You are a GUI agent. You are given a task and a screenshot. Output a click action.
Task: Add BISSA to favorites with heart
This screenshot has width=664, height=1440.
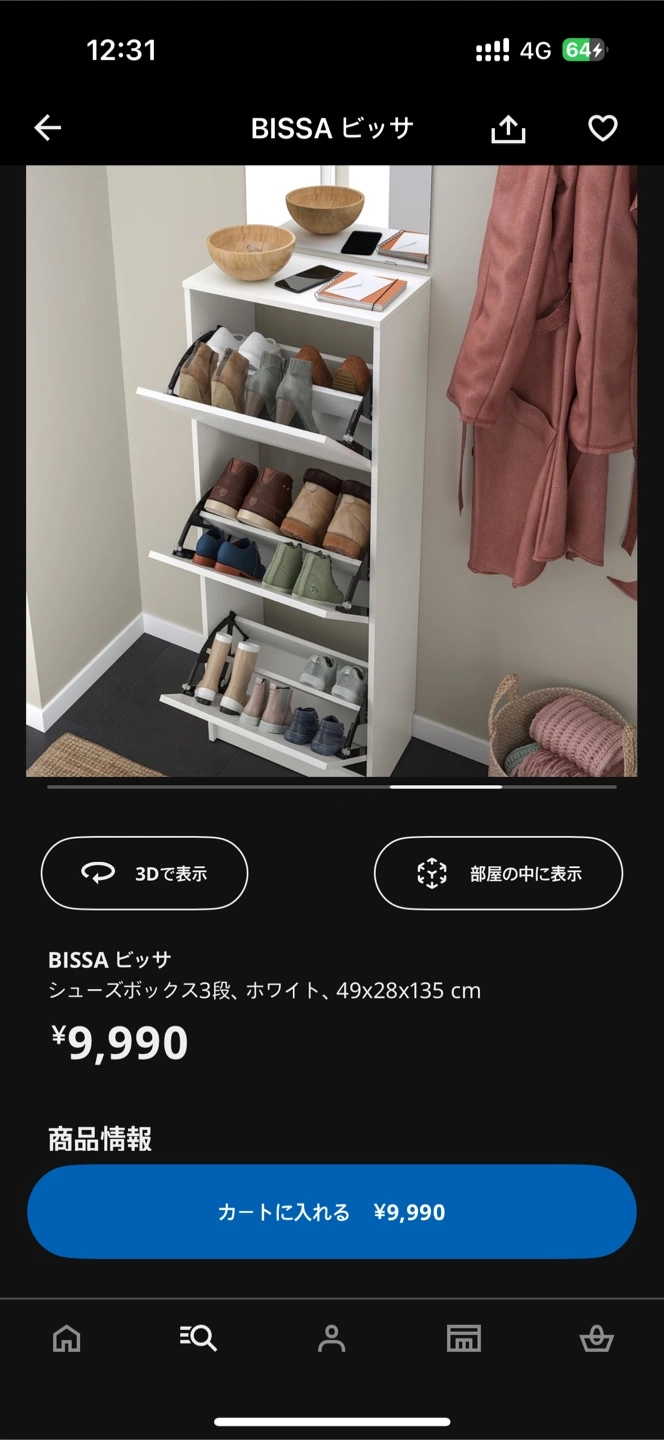602,128
